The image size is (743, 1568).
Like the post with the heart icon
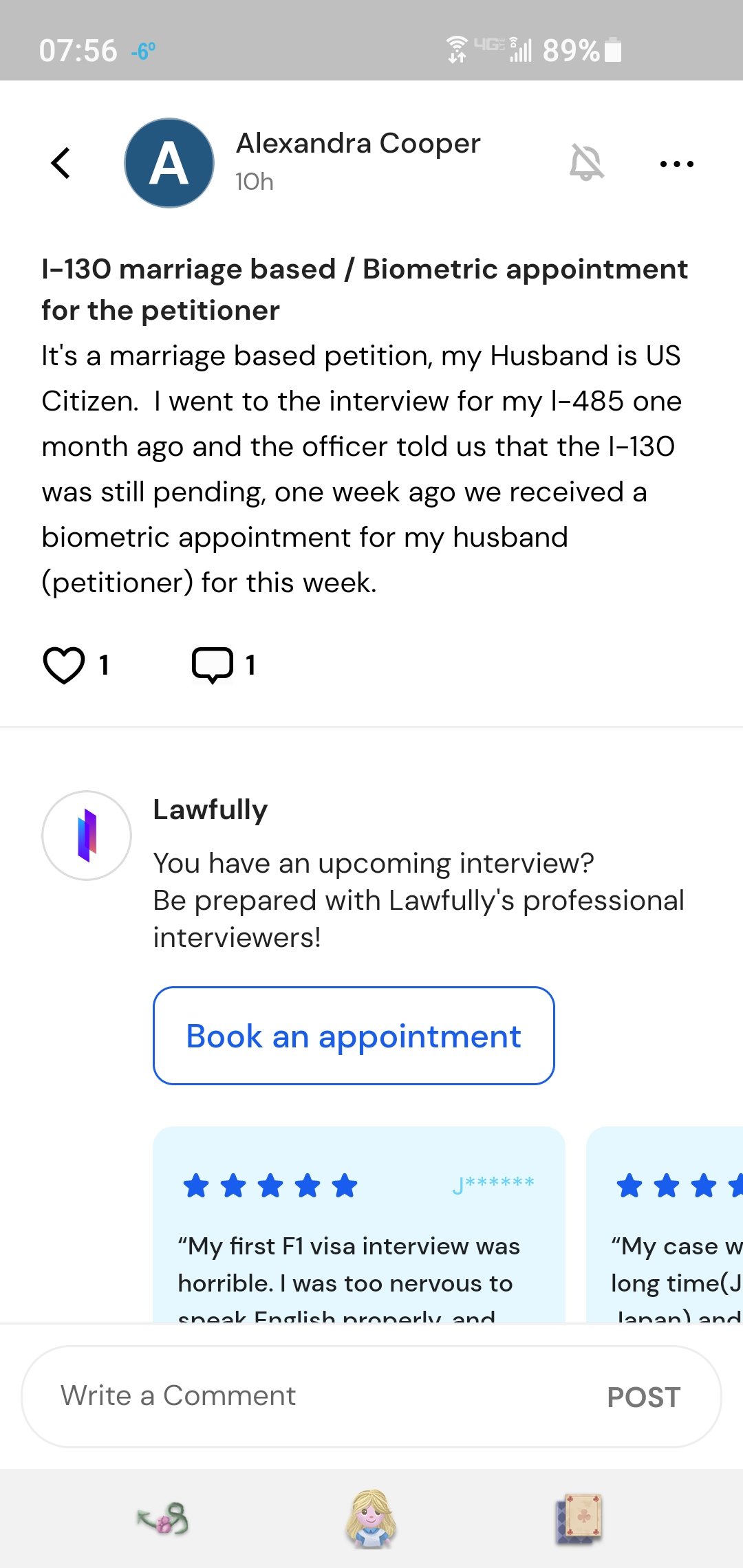(64, 665)
